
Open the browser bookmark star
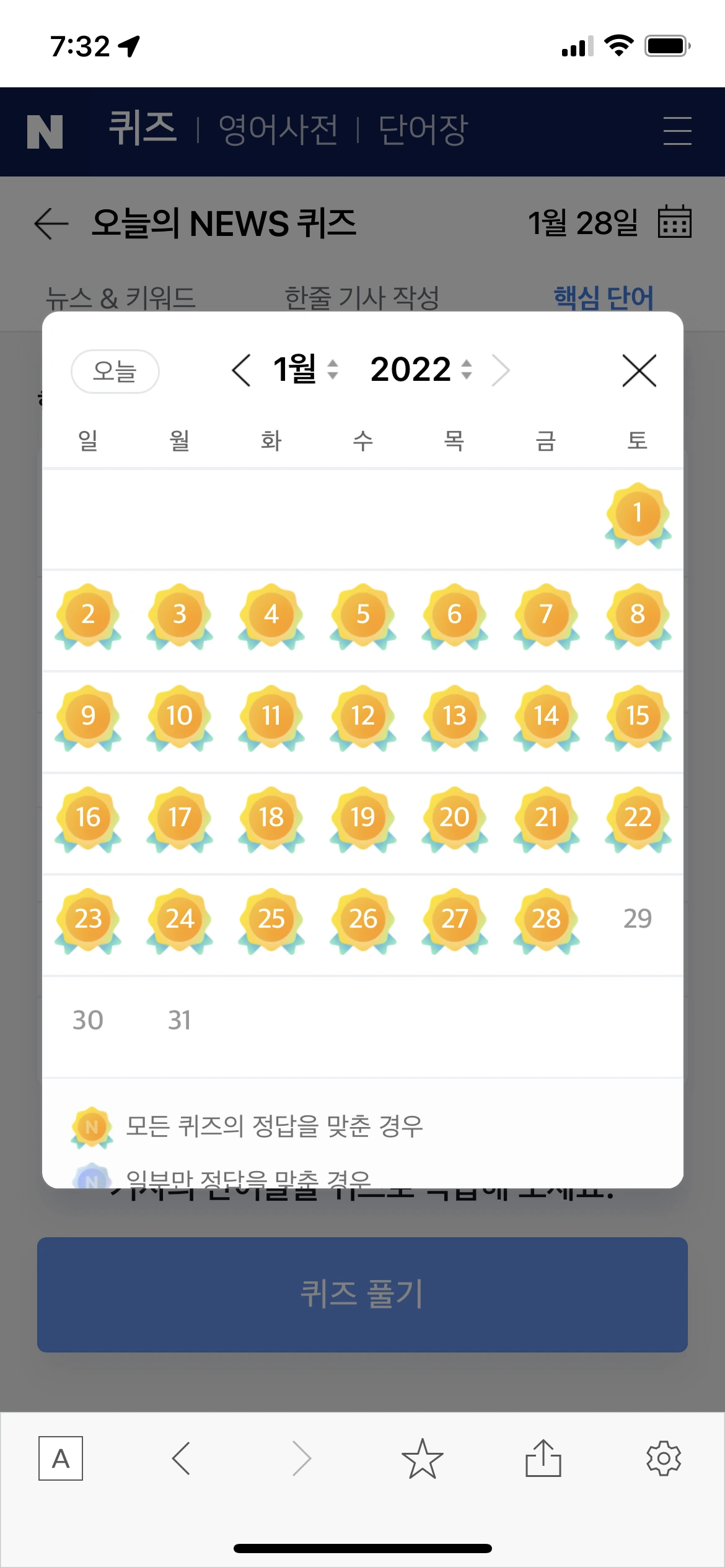coord(422,1458)
